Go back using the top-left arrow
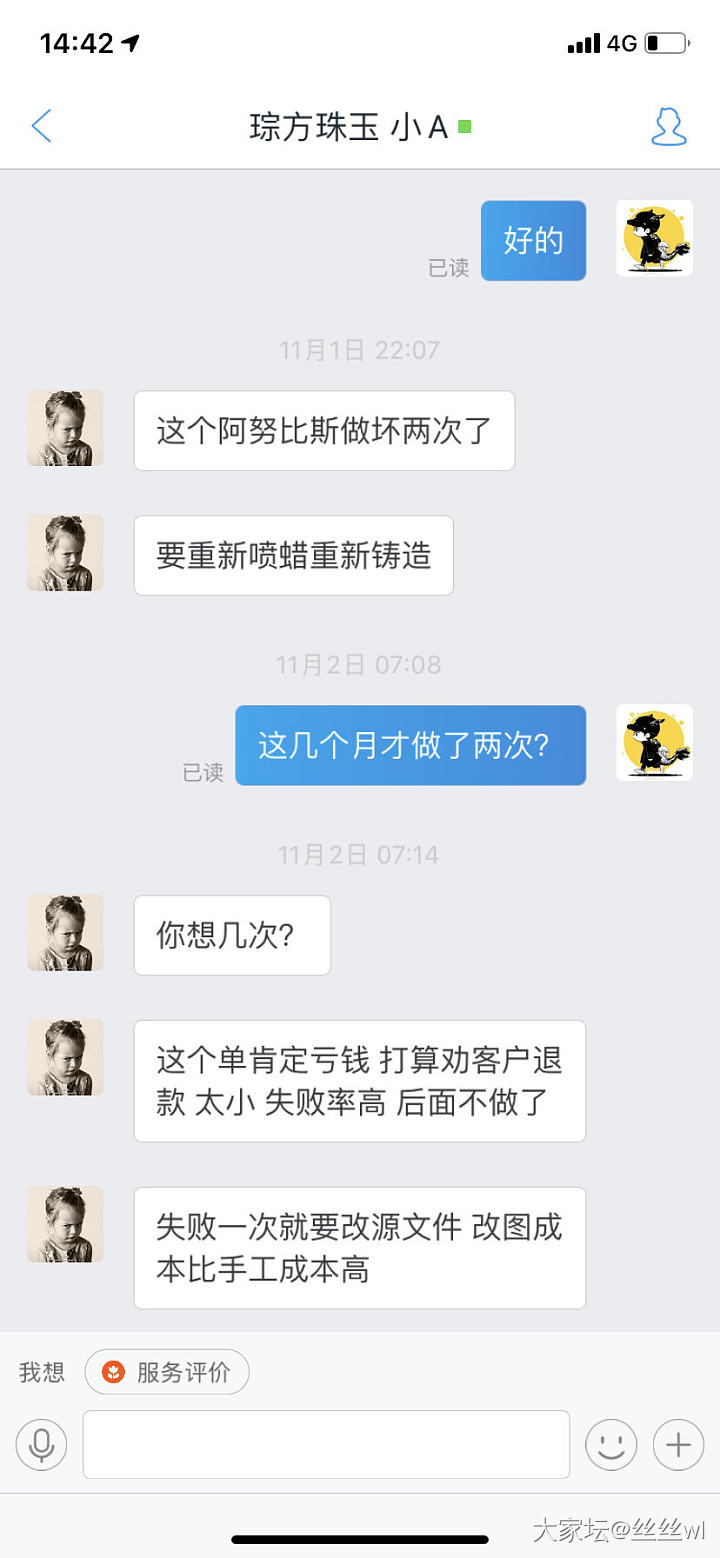The height and width of the screenshot is (1558, 720). pos(41,127)
